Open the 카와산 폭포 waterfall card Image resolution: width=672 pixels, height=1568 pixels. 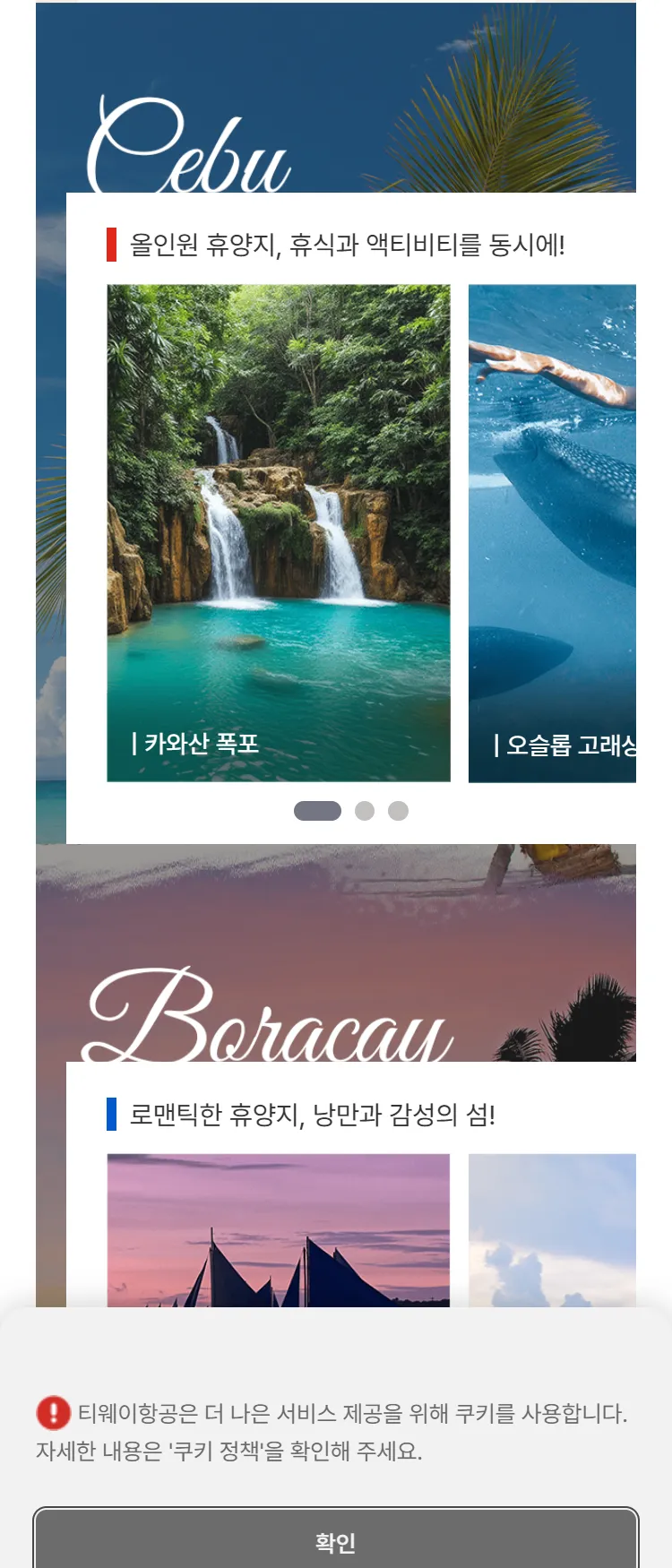(279, 532)
